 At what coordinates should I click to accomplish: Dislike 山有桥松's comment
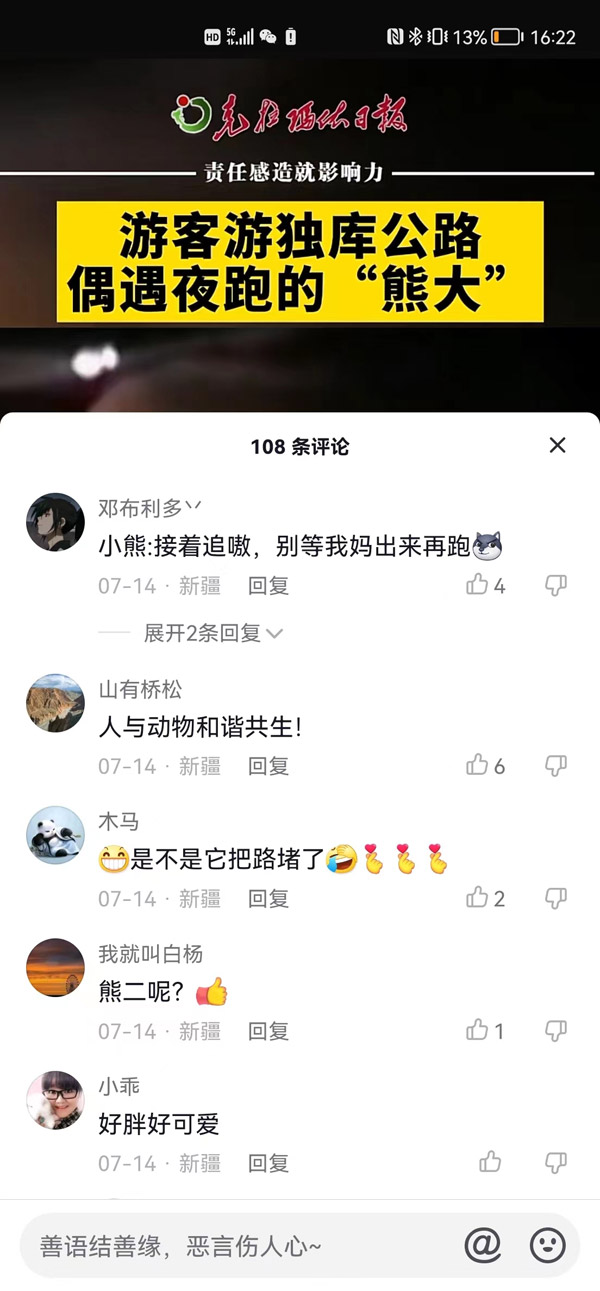pyautogui.click(x=555, y=766)
